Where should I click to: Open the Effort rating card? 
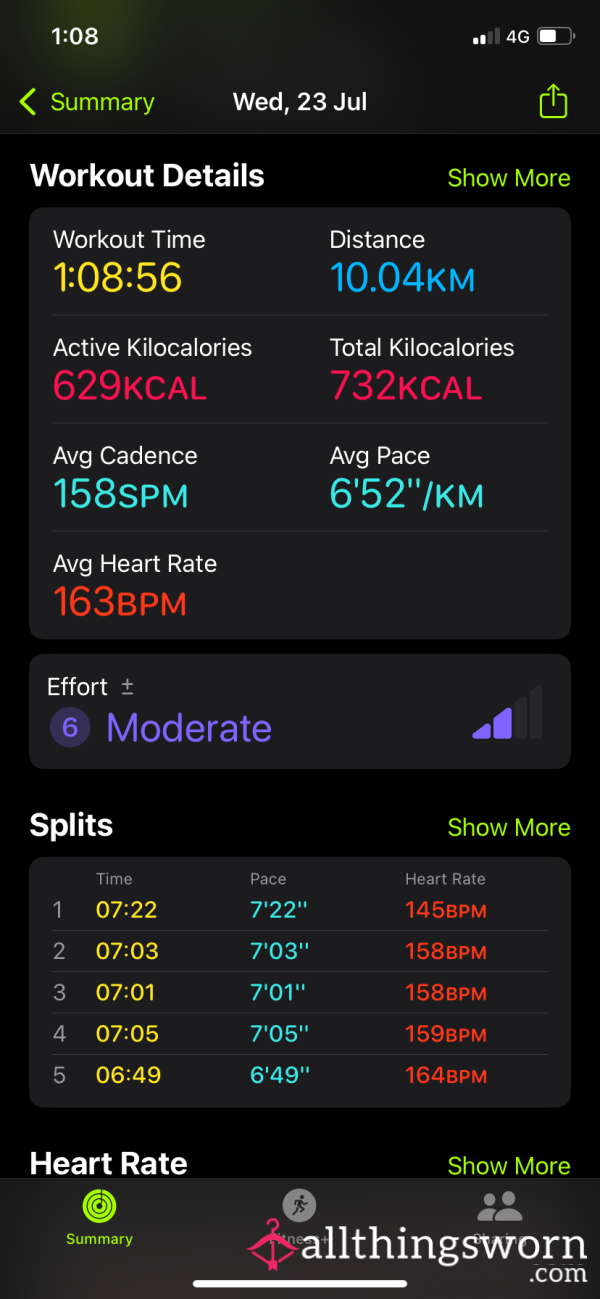(x=300, y=712)
